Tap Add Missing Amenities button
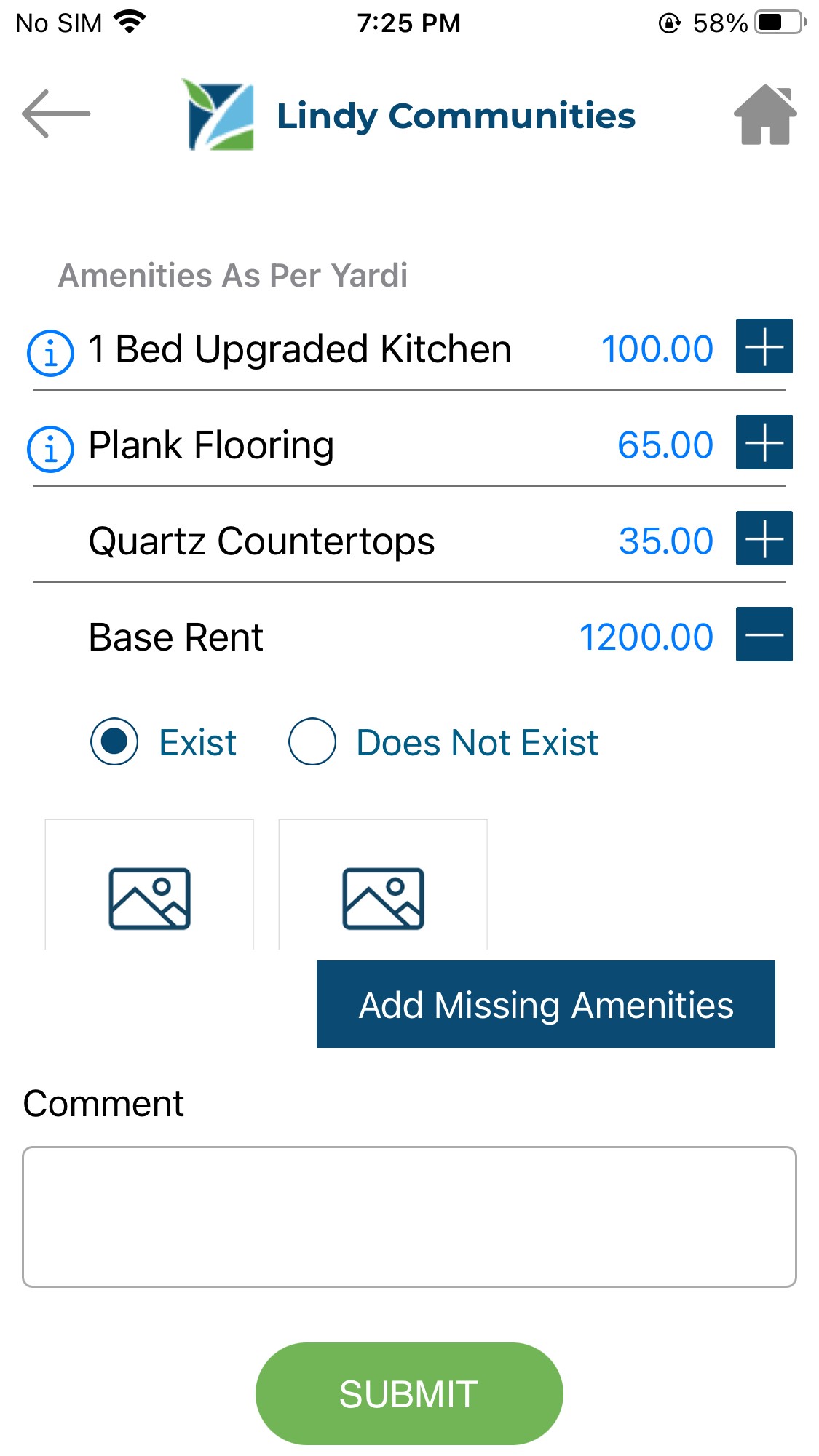The image size is (819, 1456). point(545,1004)
